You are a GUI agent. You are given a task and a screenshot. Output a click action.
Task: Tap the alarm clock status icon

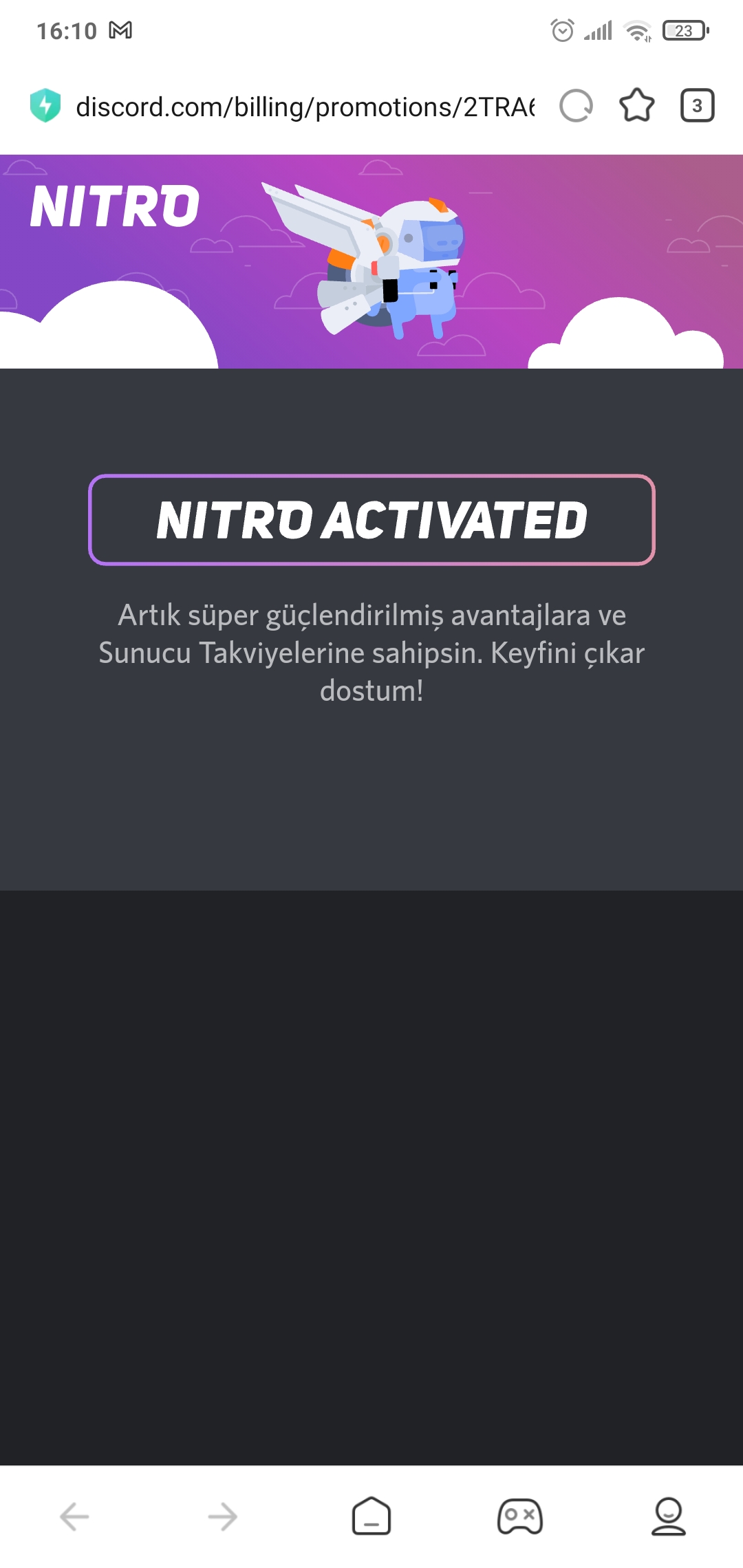coord(561,30)
